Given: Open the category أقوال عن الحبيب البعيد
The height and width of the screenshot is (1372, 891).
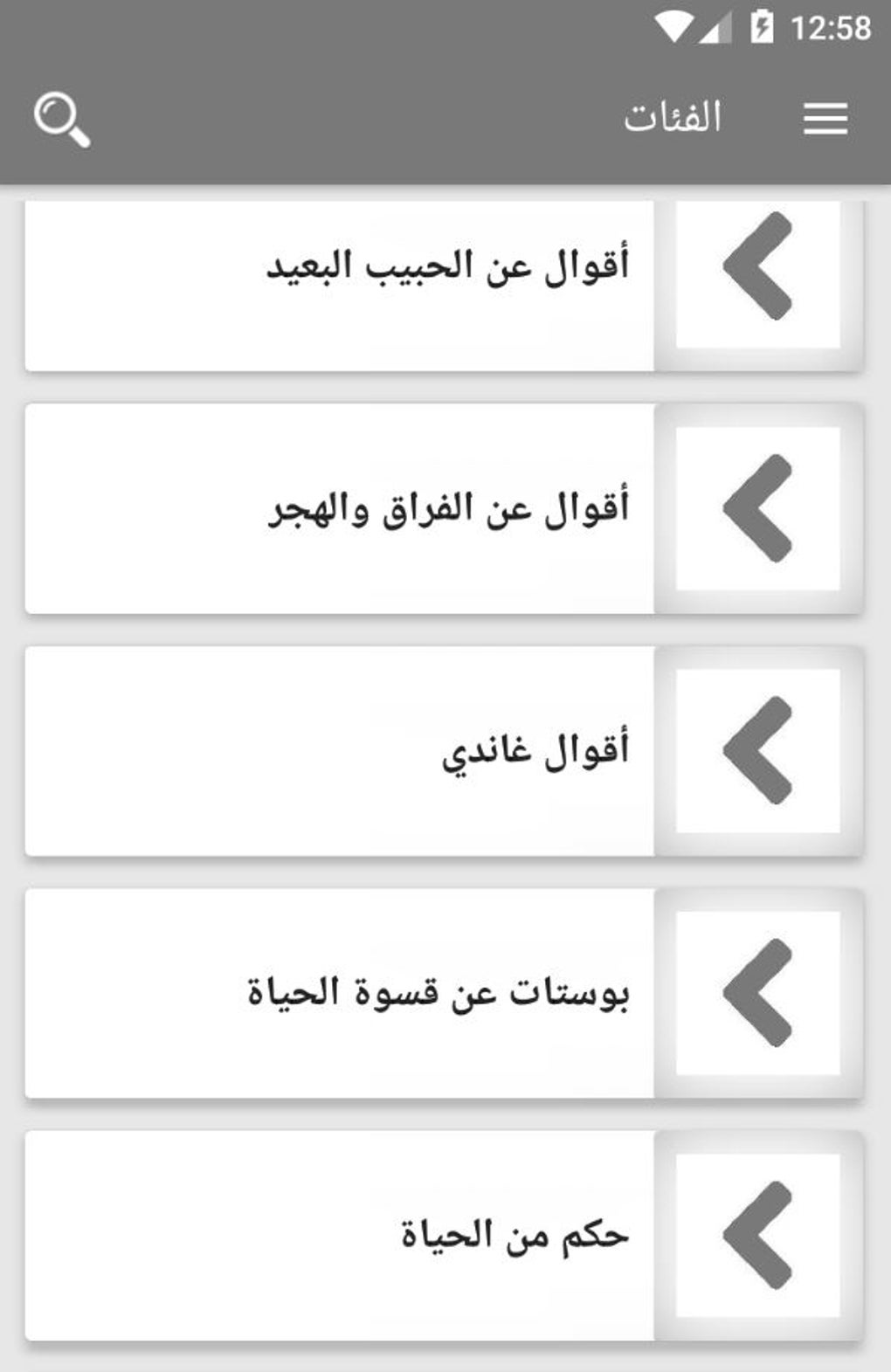Looking at the screenshot, I should (445, 266).
